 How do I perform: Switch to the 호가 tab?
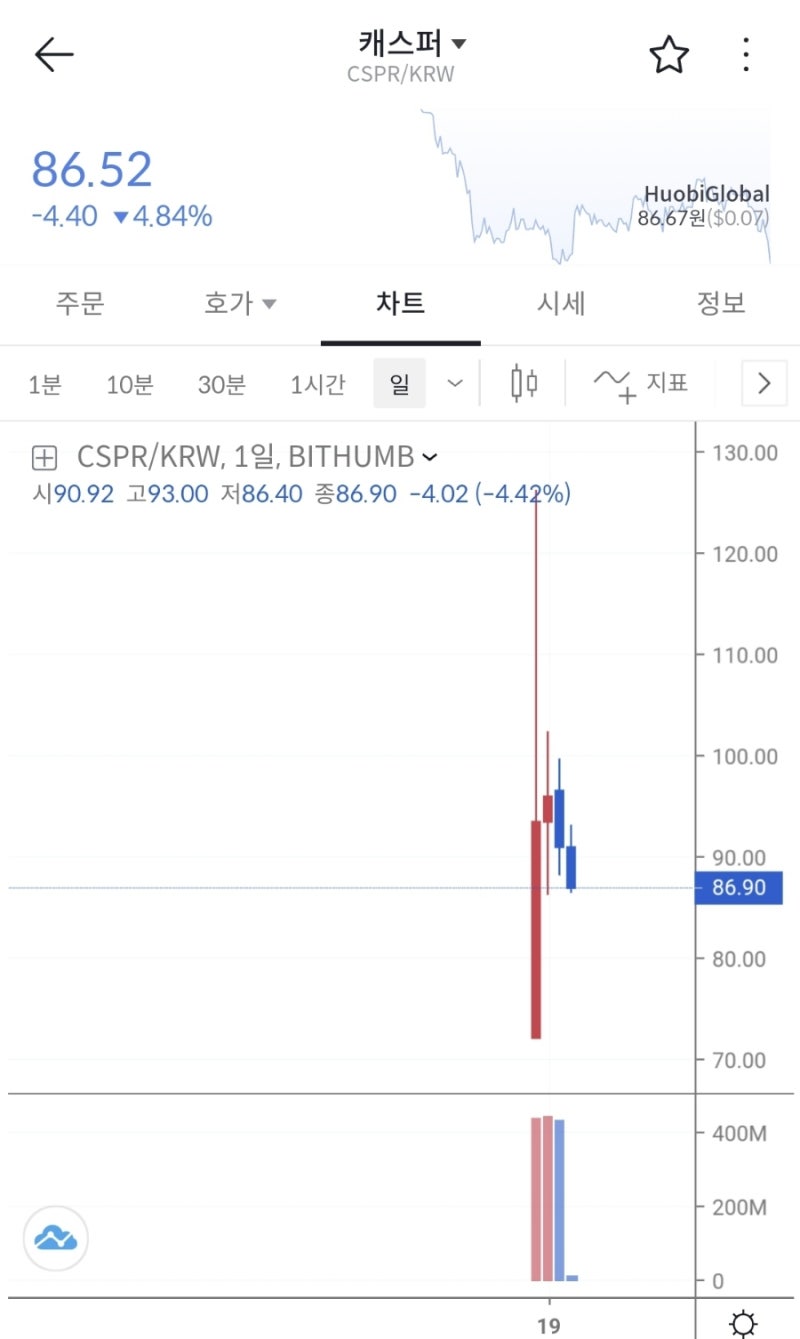click(x=240, y=303)
